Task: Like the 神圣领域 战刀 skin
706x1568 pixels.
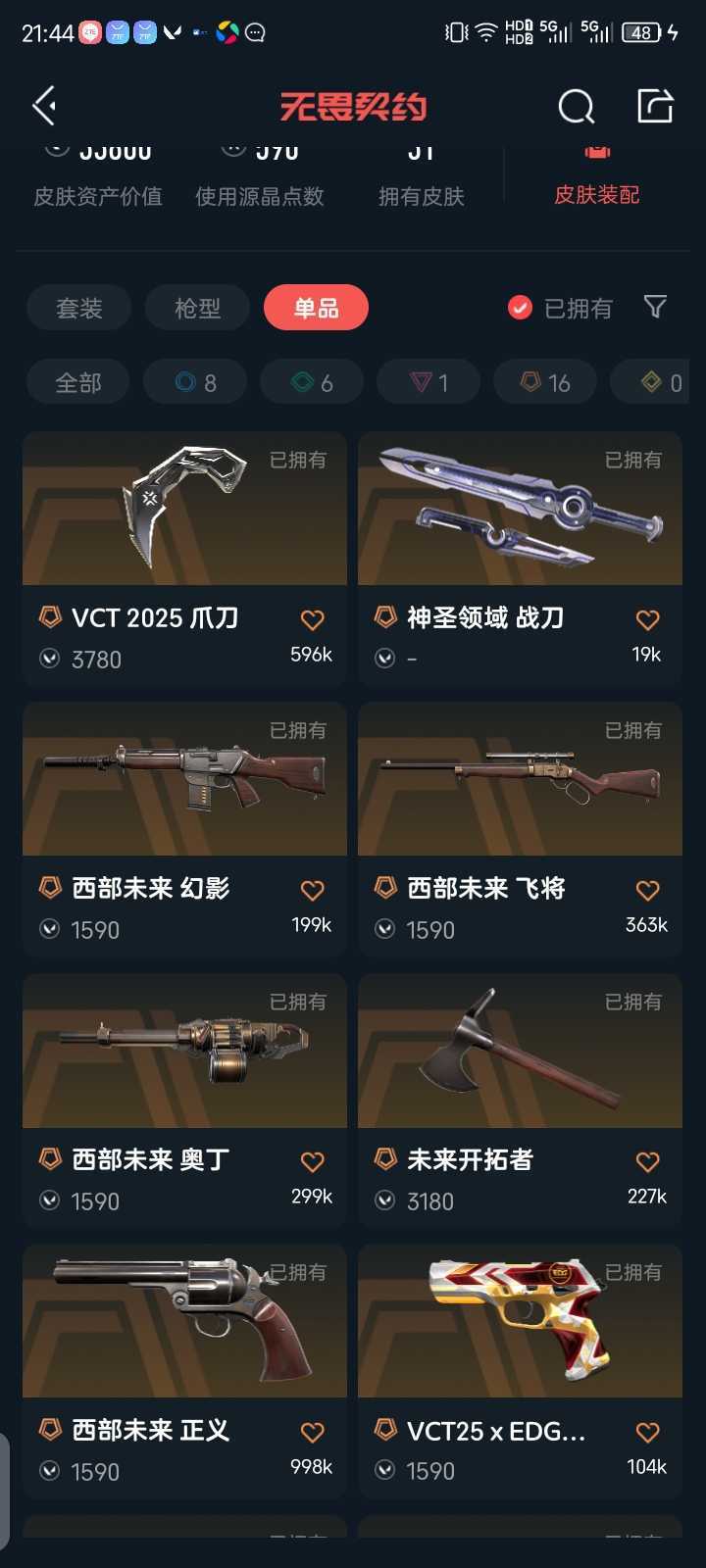Action: (x=647, y=620)
